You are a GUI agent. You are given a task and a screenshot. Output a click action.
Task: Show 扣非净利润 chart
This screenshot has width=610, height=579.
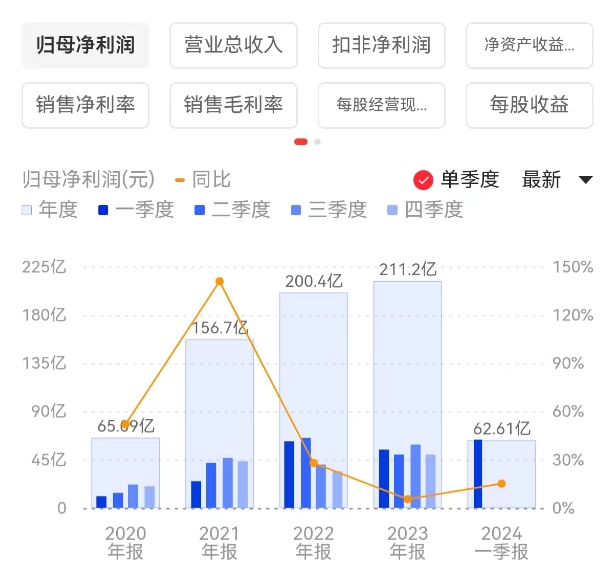(x=381, y=45)
